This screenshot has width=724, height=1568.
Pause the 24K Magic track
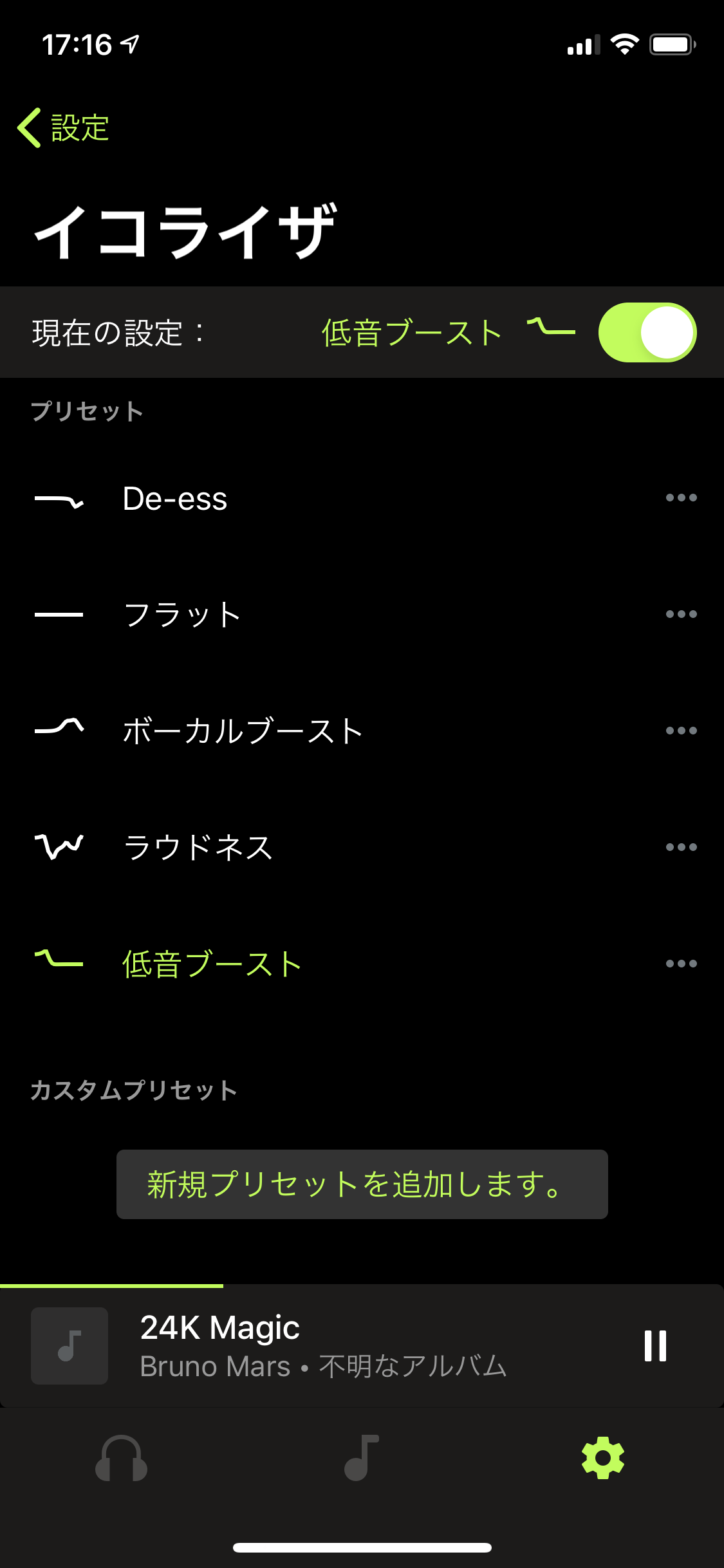(x=655, y=1346)
